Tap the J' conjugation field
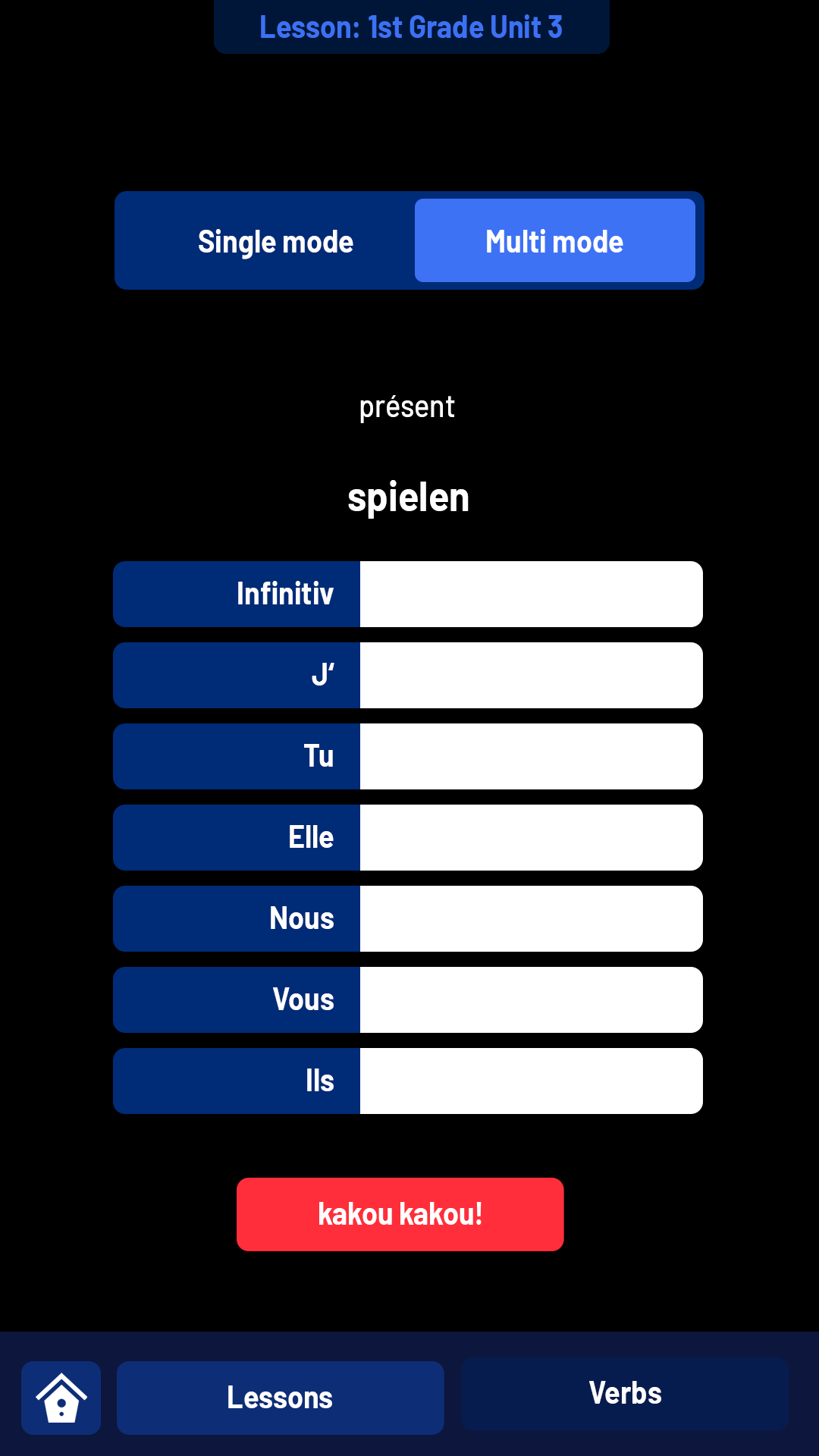819x1456 pixels. click(531, 675)
